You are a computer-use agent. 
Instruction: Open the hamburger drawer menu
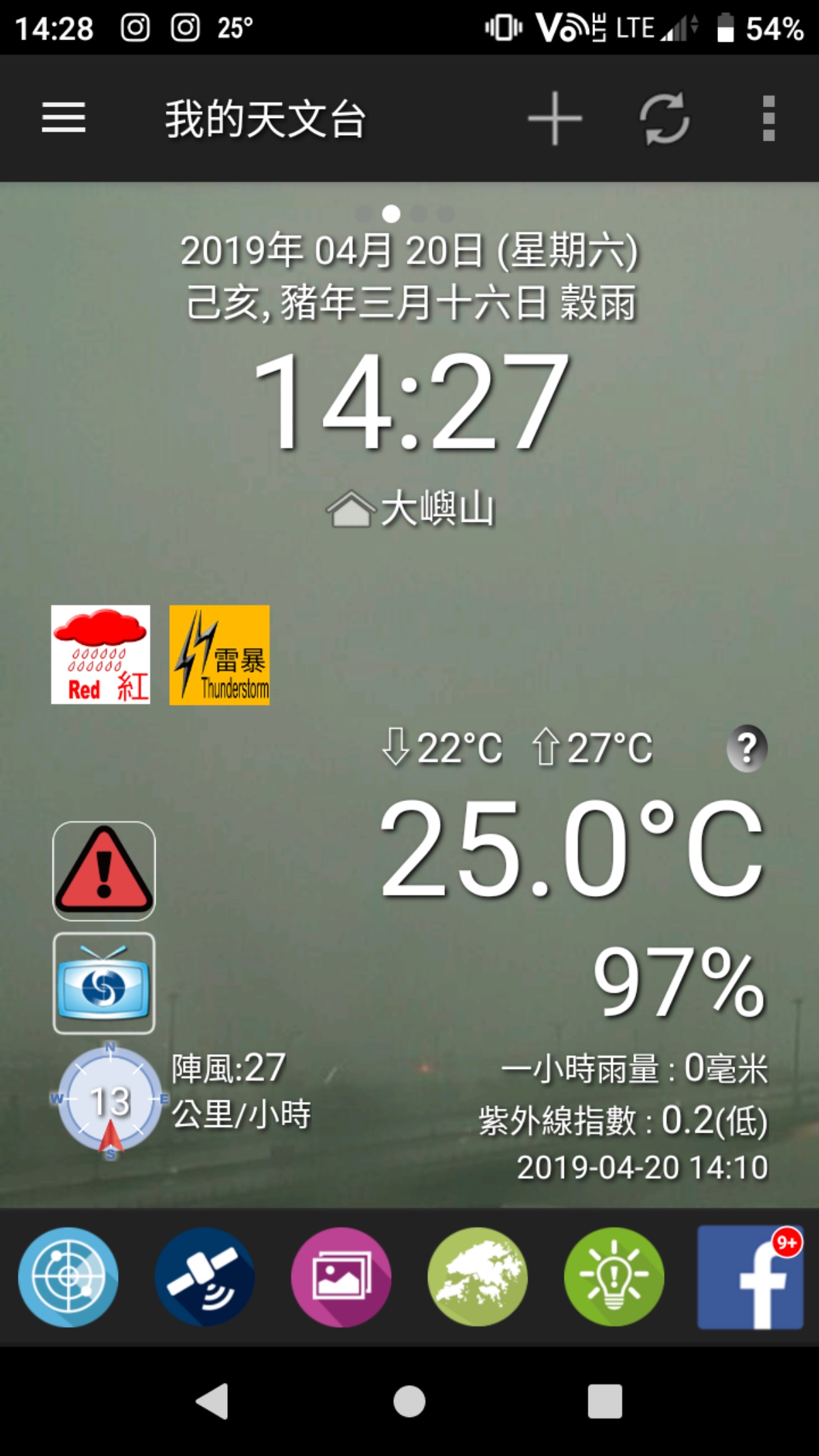[x=63, y=118]
